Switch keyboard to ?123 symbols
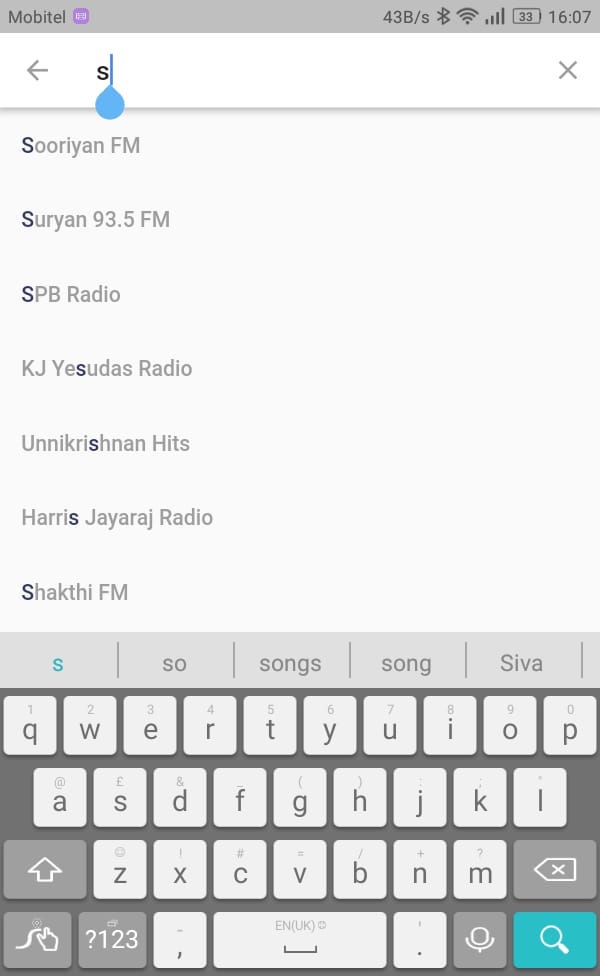This screenshot has height=976, width=600. pos(112,940)
